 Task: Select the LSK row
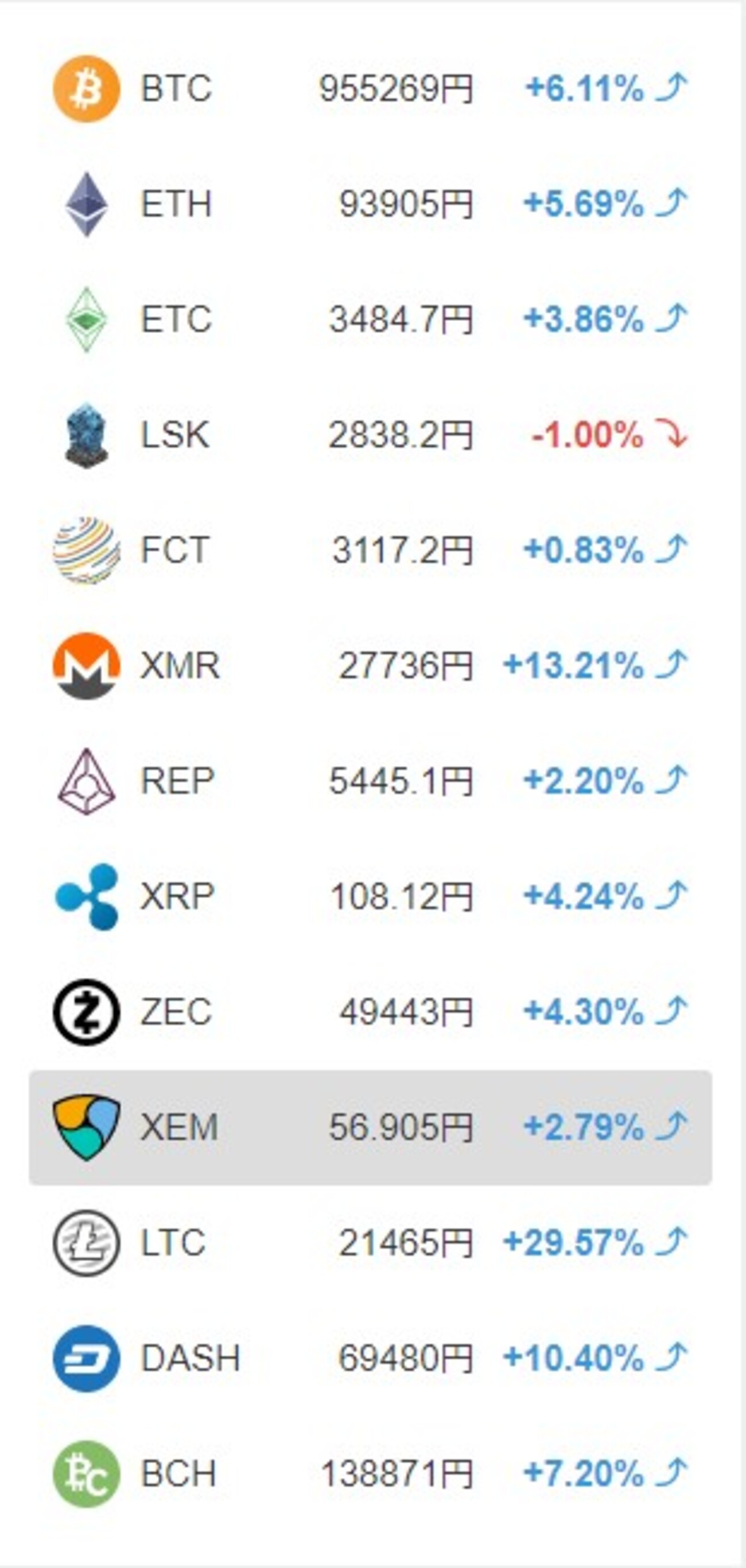(370, 435)
